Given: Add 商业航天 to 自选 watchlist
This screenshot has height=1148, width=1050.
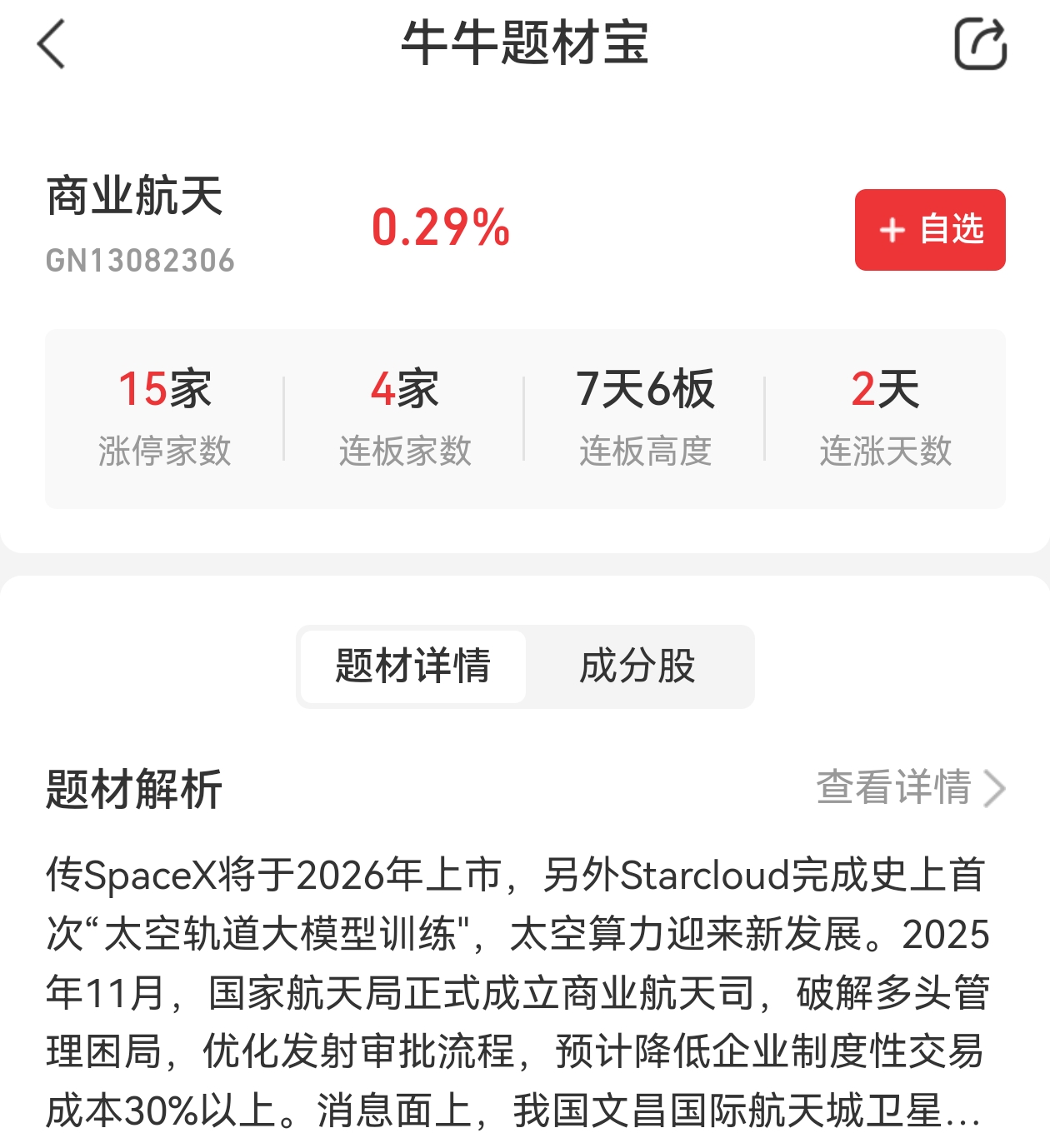Looking at the screenshot, I should (x=929, y=230).
